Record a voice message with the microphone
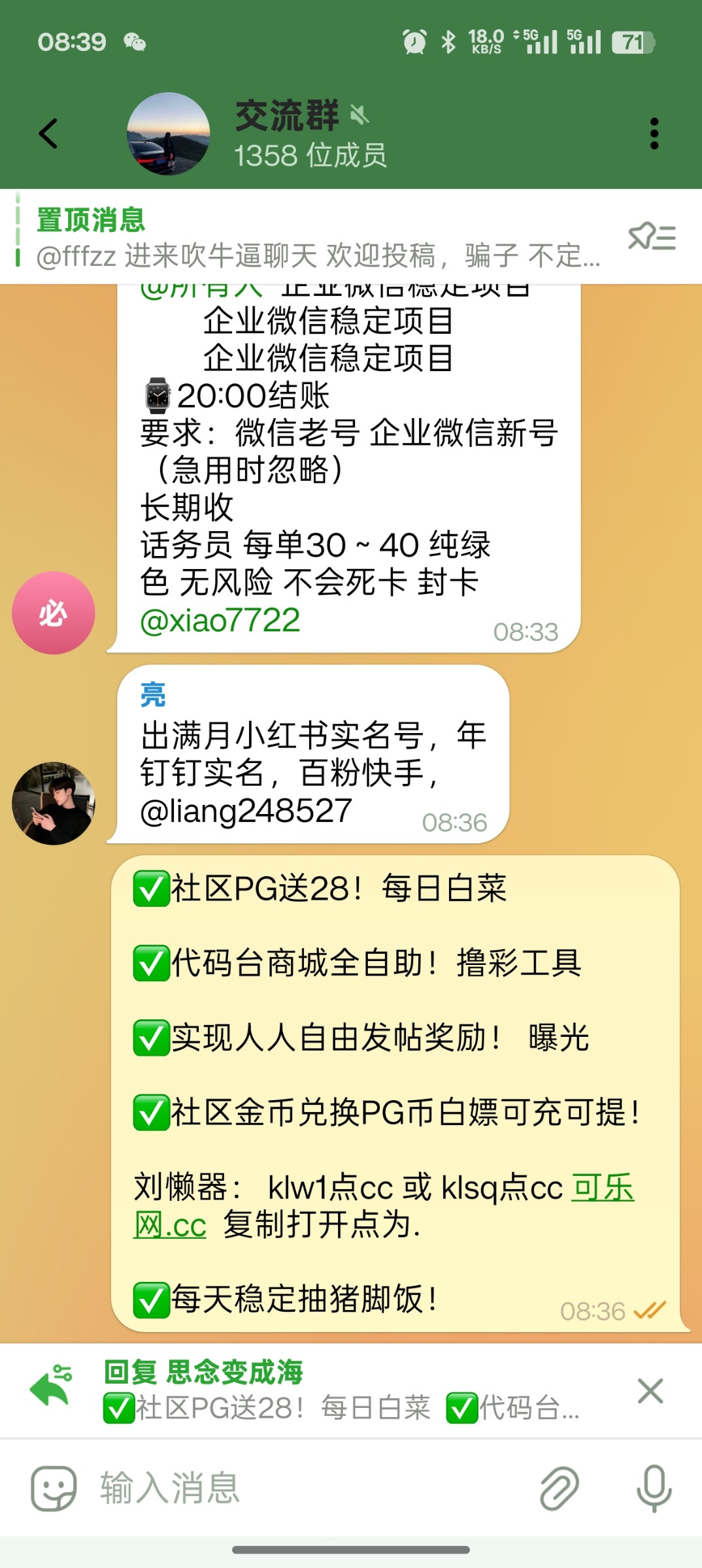Screen dimensions: 702x1568 [x=654, y=1488]
